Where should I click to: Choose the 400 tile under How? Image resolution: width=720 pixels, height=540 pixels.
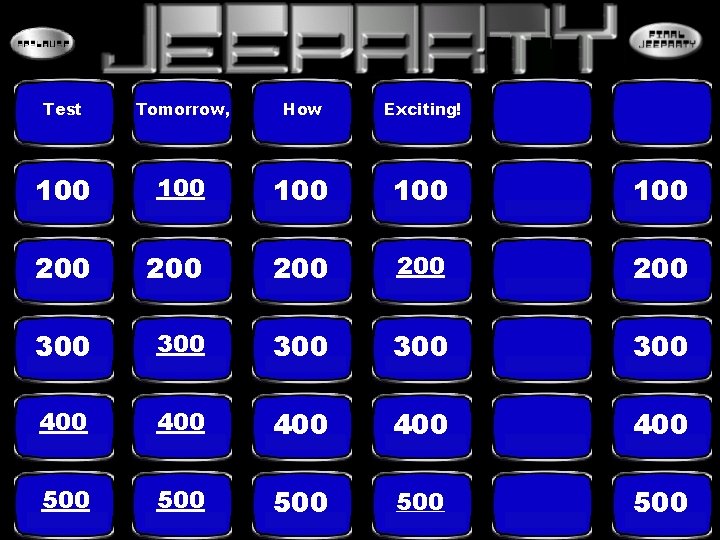tap(301, 426)
